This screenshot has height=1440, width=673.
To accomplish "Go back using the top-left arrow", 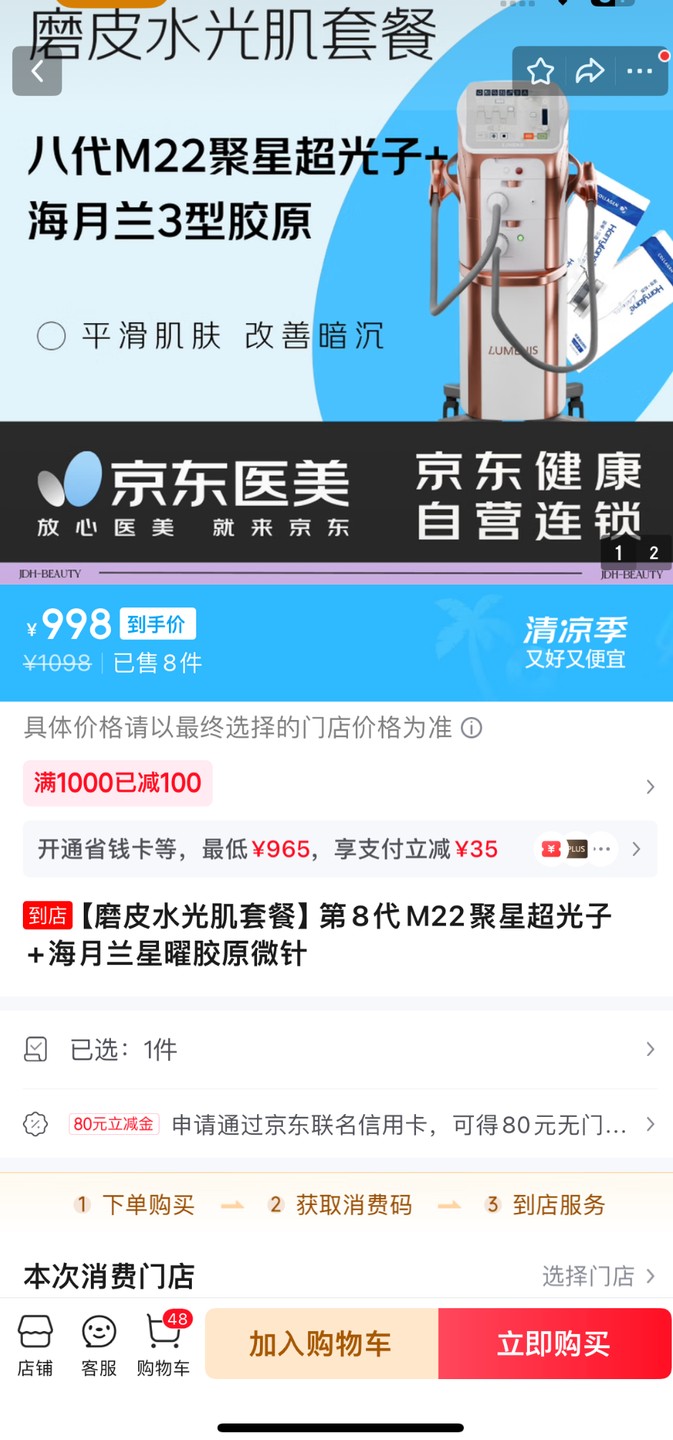I will coord(37,71).
